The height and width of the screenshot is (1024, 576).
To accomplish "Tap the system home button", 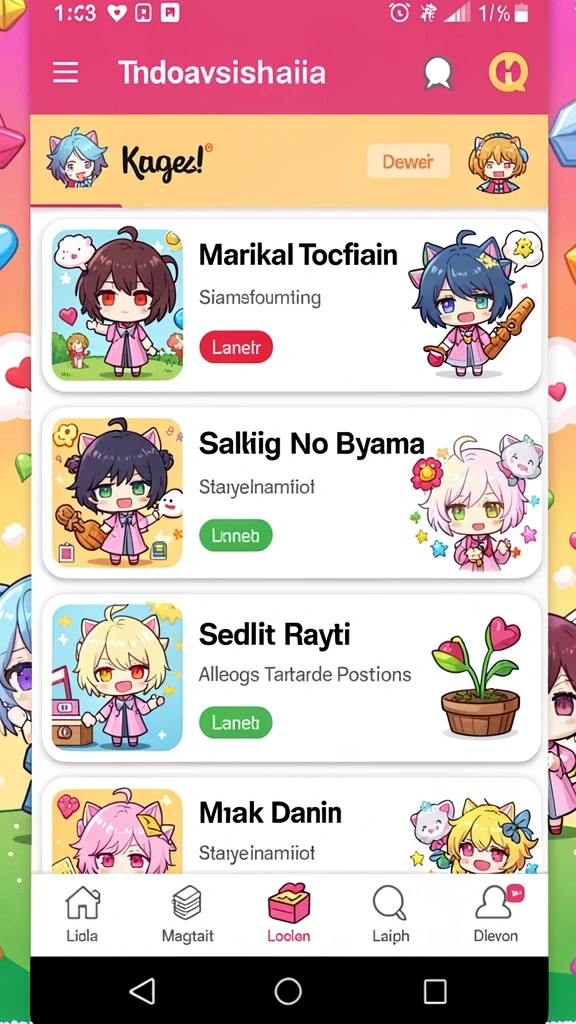I will (288, 991).
